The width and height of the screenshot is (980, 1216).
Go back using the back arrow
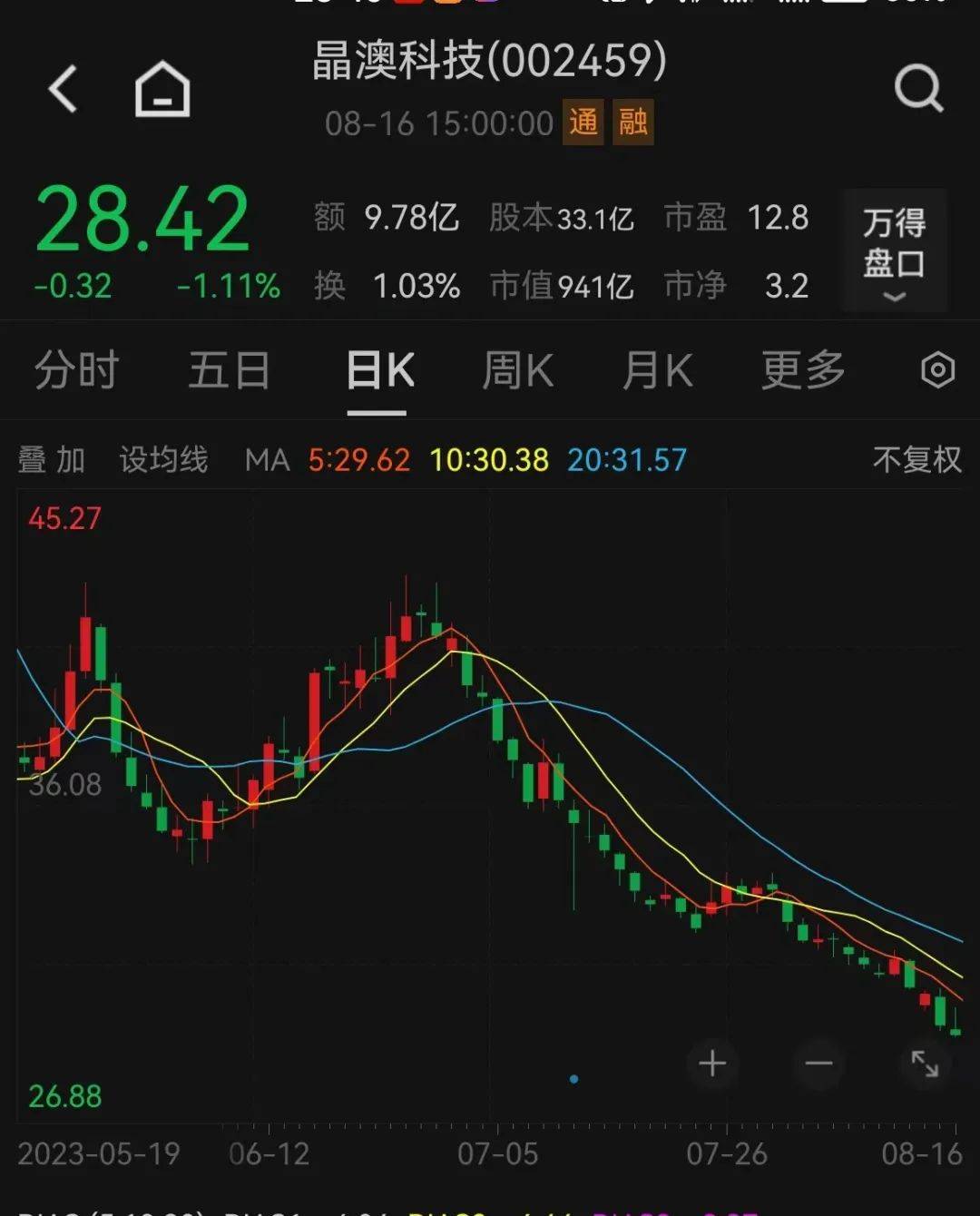pyautogui.click(x=63, y=89)
